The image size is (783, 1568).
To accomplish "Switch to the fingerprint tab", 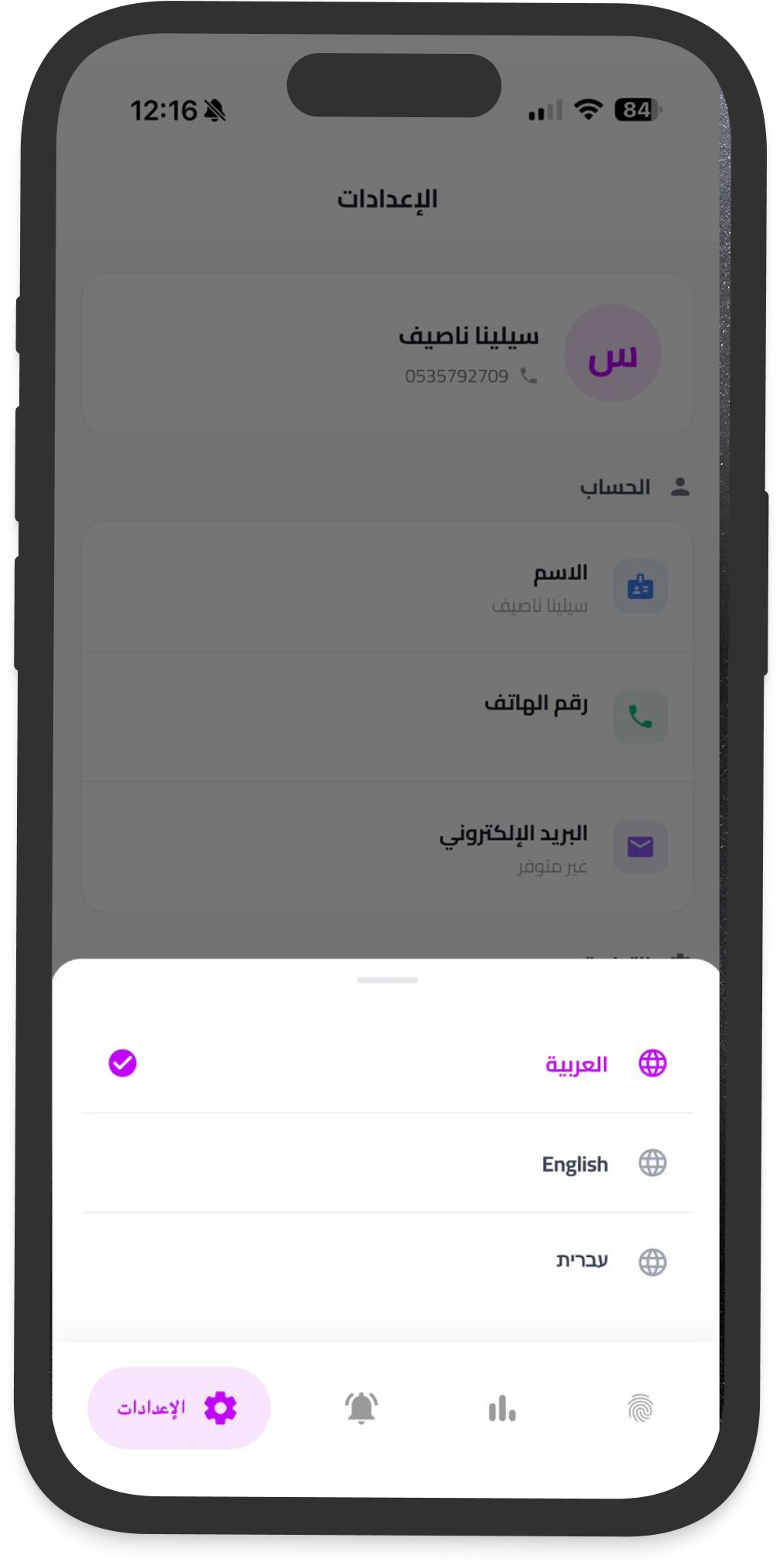I will [x=640, y=1408].
